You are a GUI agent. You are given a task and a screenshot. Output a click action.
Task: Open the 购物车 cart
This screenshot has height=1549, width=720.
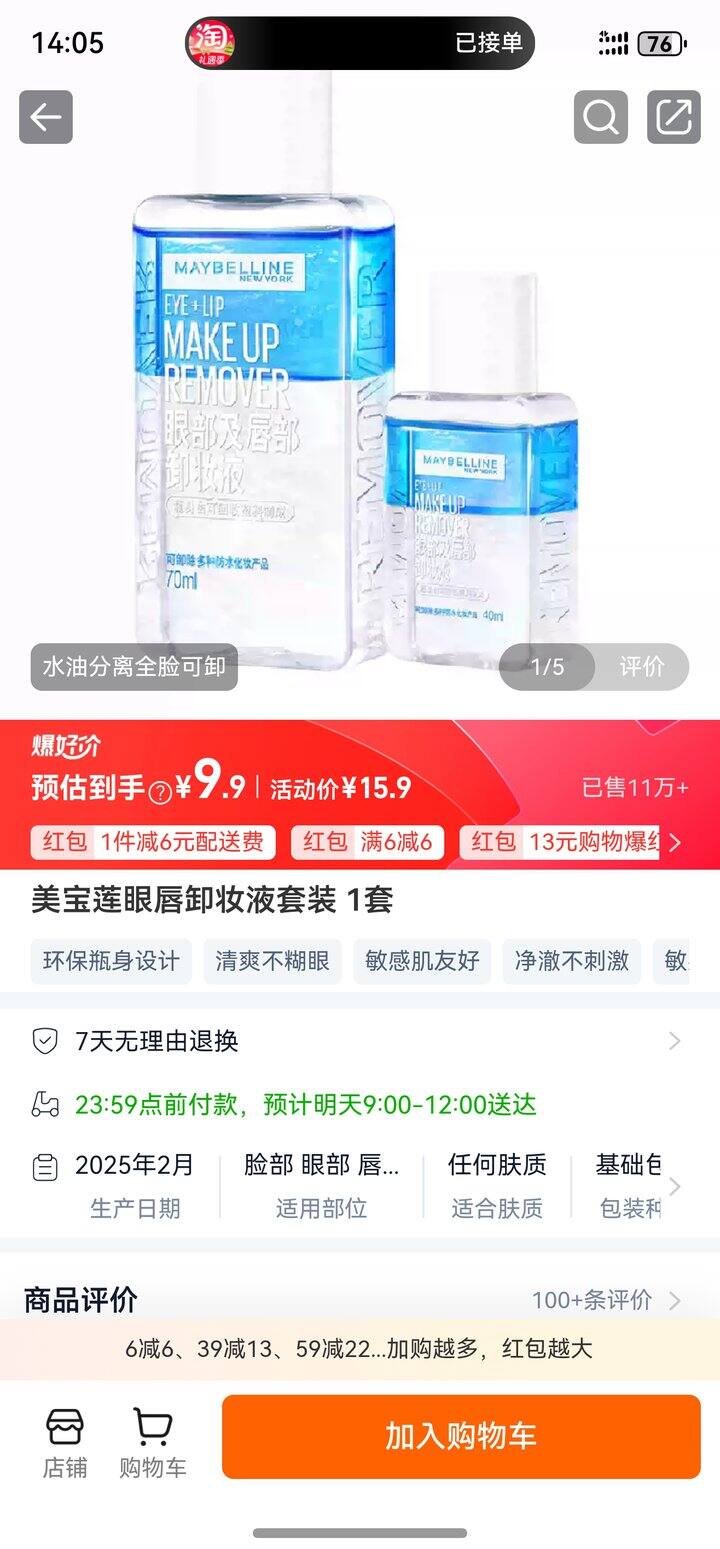pos(153,1443)
